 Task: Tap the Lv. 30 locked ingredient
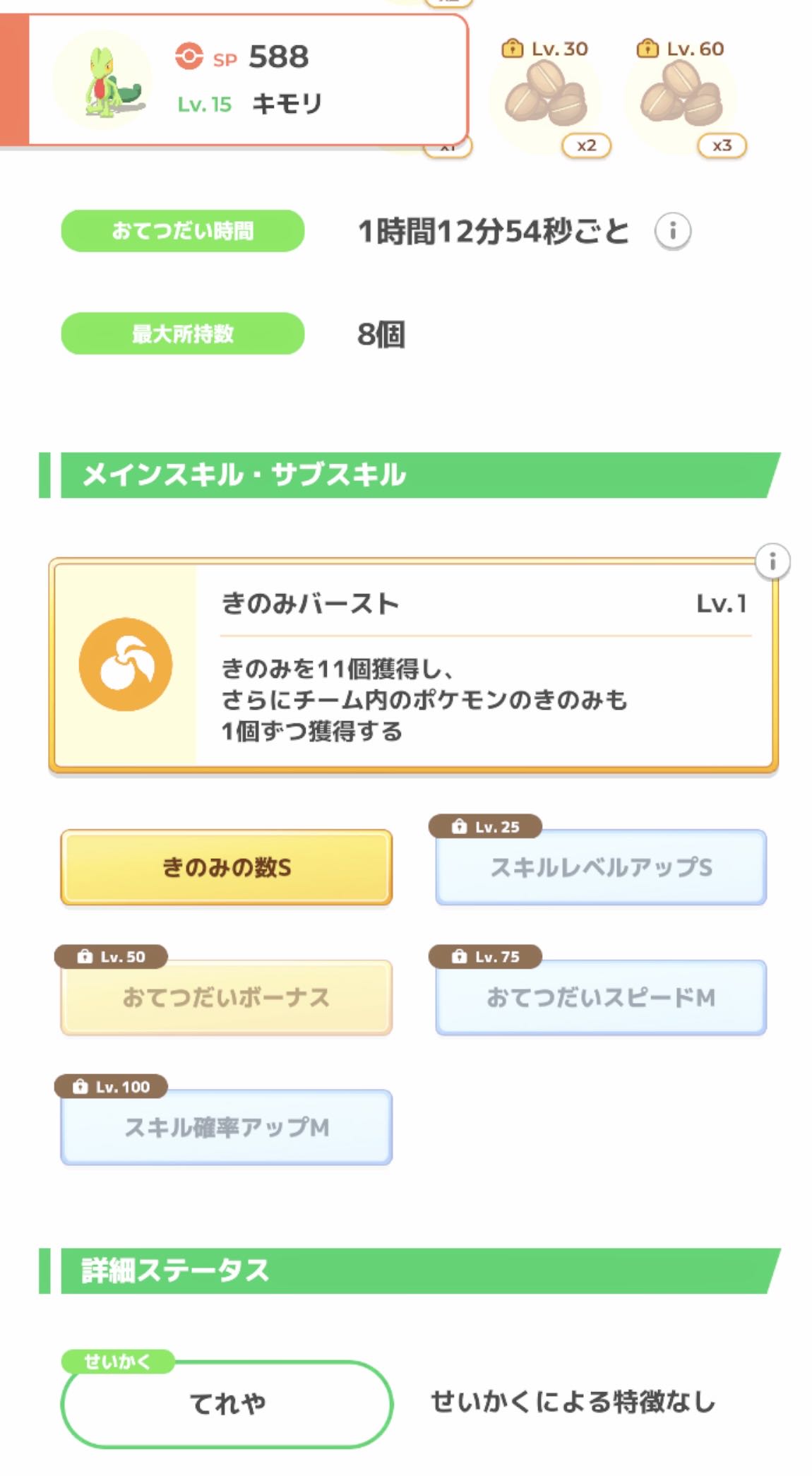pyautogui.click(x=545, y=97)
